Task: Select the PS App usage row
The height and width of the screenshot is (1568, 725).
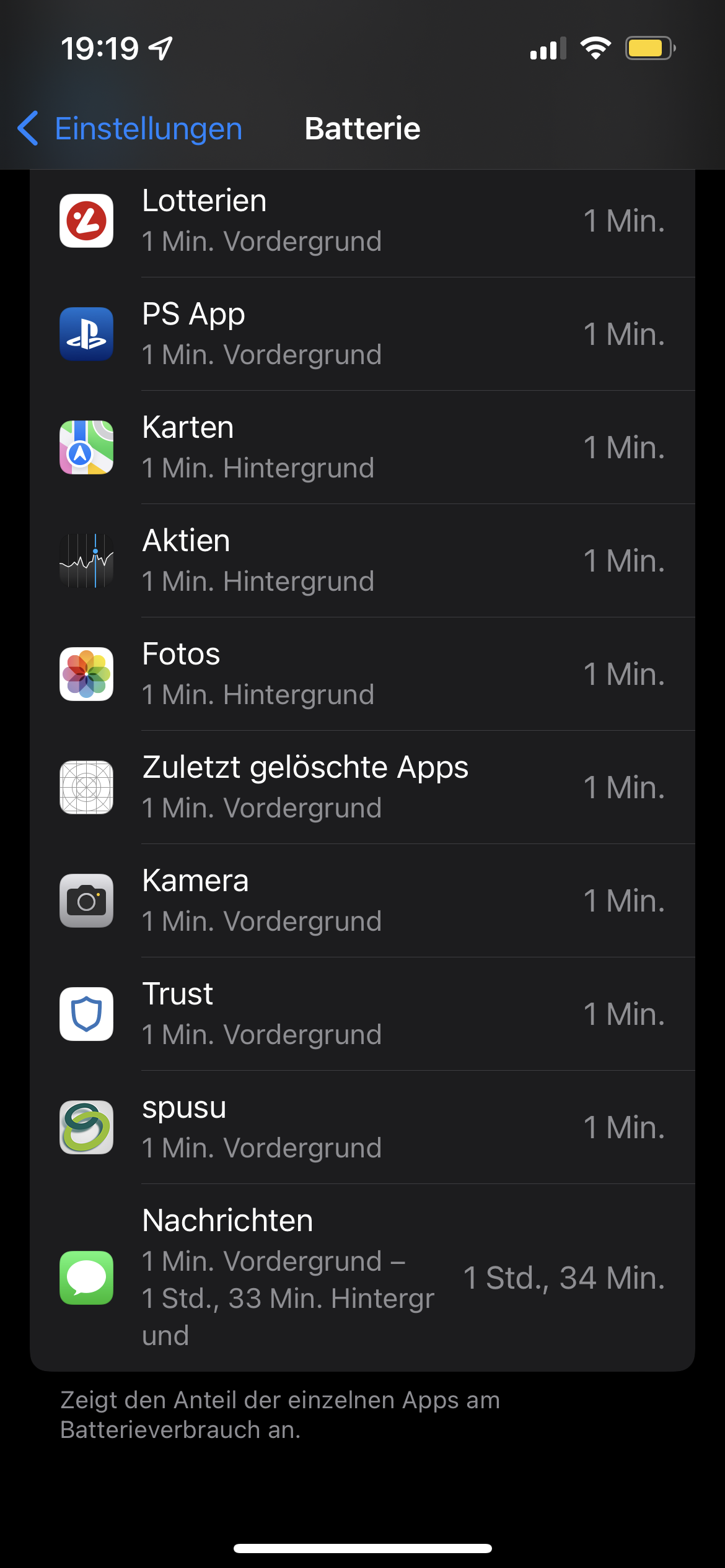Action: click(x=362, y=334)
